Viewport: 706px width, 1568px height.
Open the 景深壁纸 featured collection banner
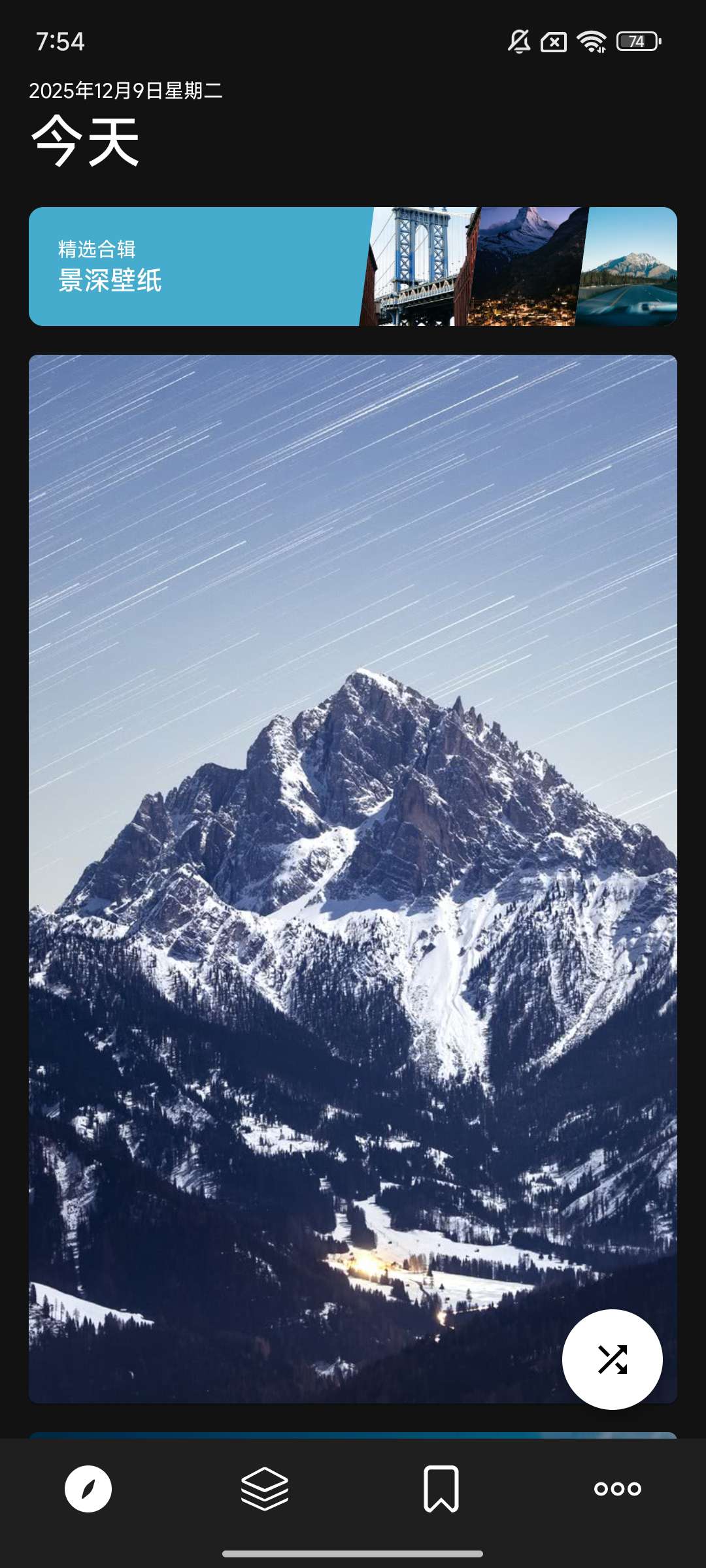click(x=353, y=267)
